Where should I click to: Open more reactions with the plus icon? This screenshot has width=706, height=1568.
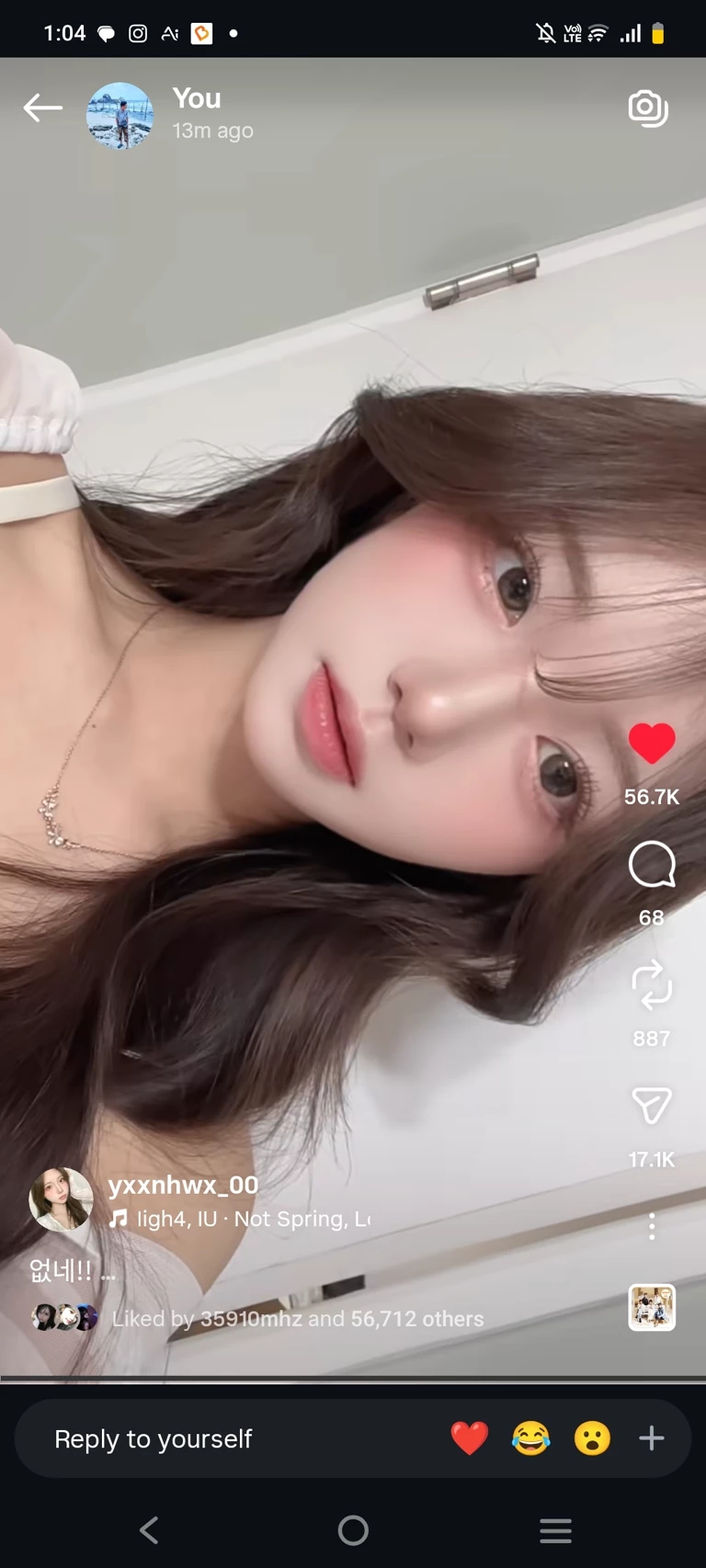652,1438
